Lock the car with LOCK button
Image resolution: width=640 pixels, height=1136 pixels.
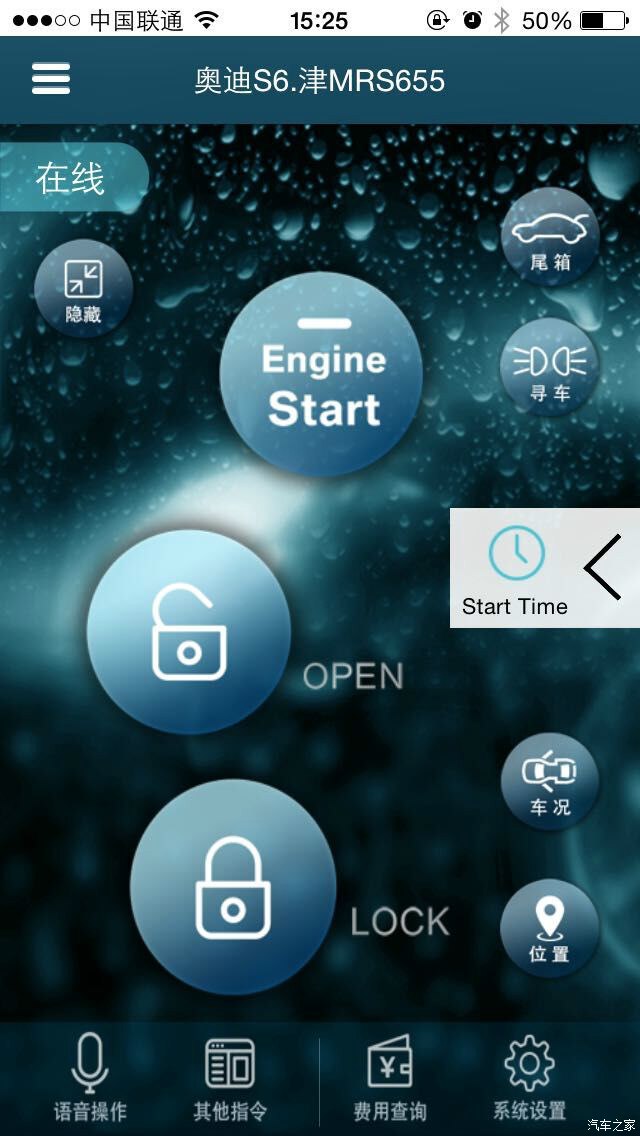click(233, 887)
